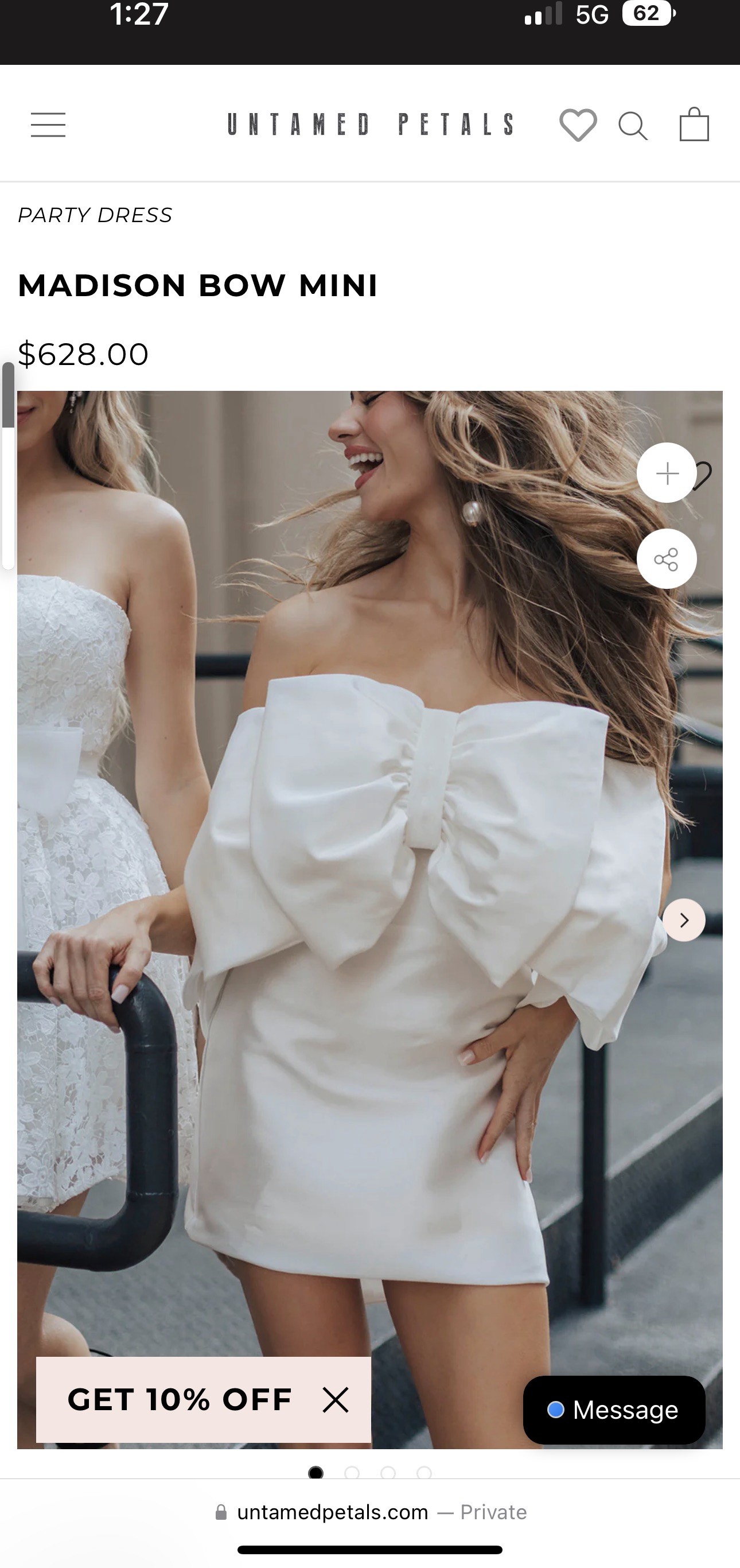Open the hamburger menu
The height and width of the screenshot is (1568, 740).
point(48,125)
